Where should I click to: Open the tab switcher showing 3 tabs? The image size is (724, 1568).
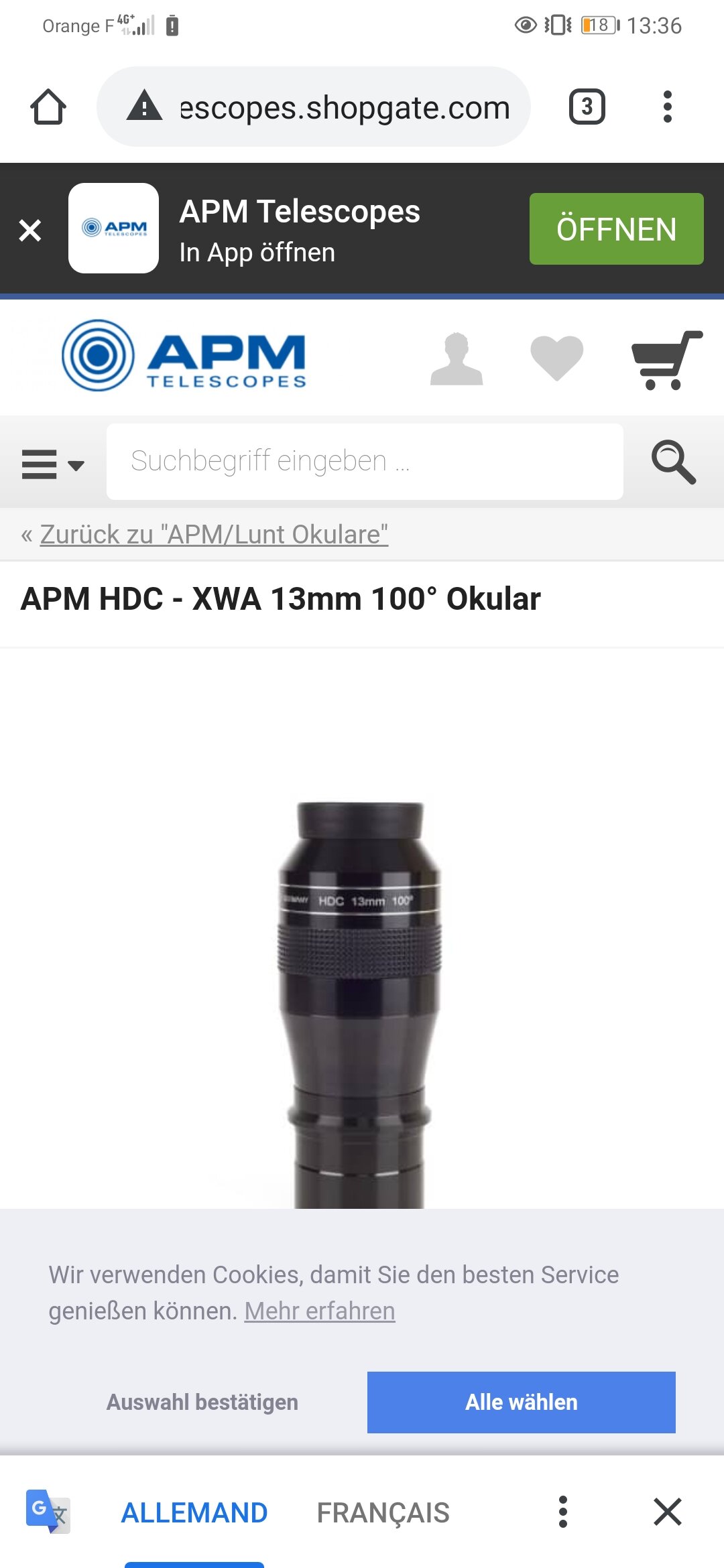tap(587, 107)
